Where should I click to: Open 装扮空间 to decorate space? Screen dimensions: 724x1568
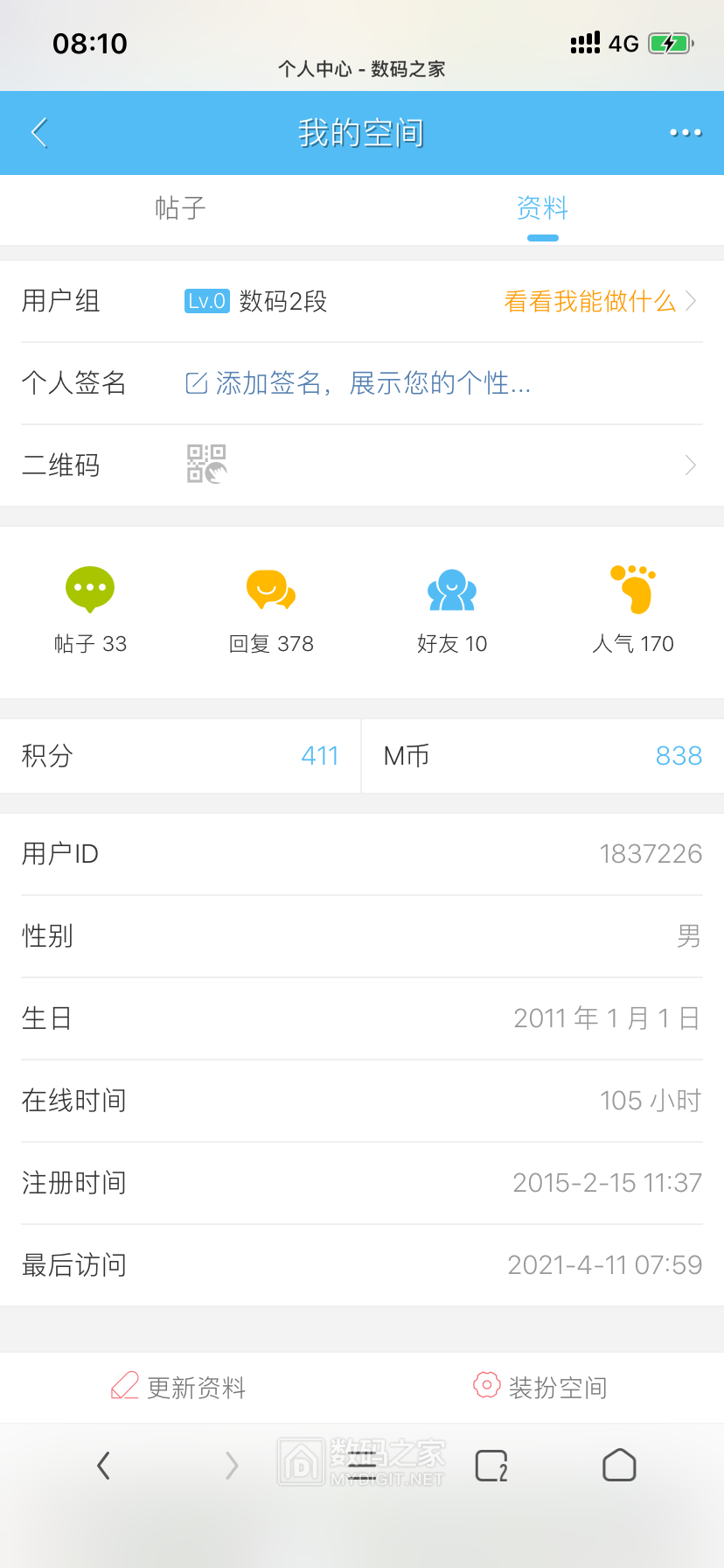[x=540, y=1387]
